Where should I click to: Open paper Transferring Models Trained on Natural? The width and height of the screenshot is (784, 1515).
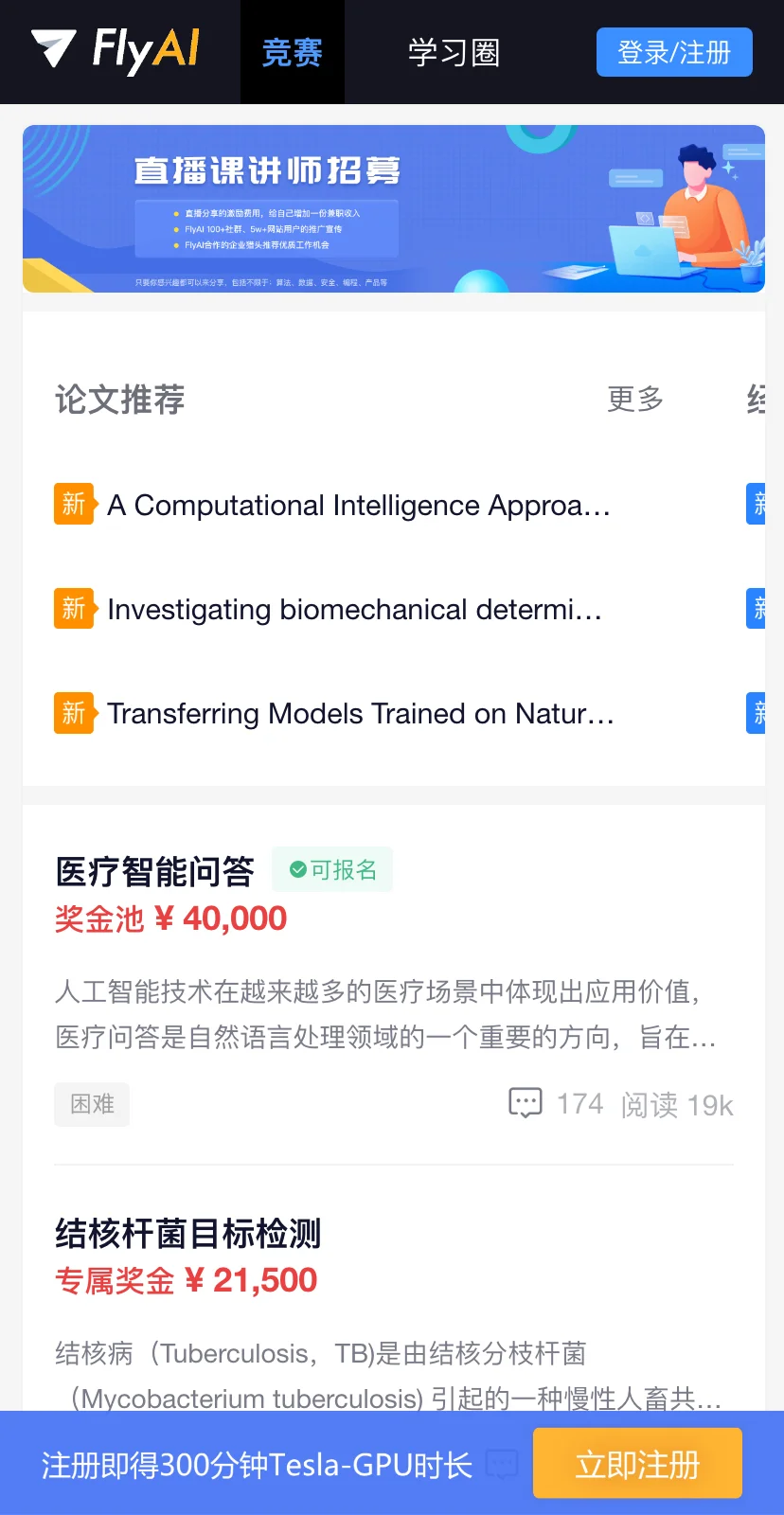tap(360, 714)
